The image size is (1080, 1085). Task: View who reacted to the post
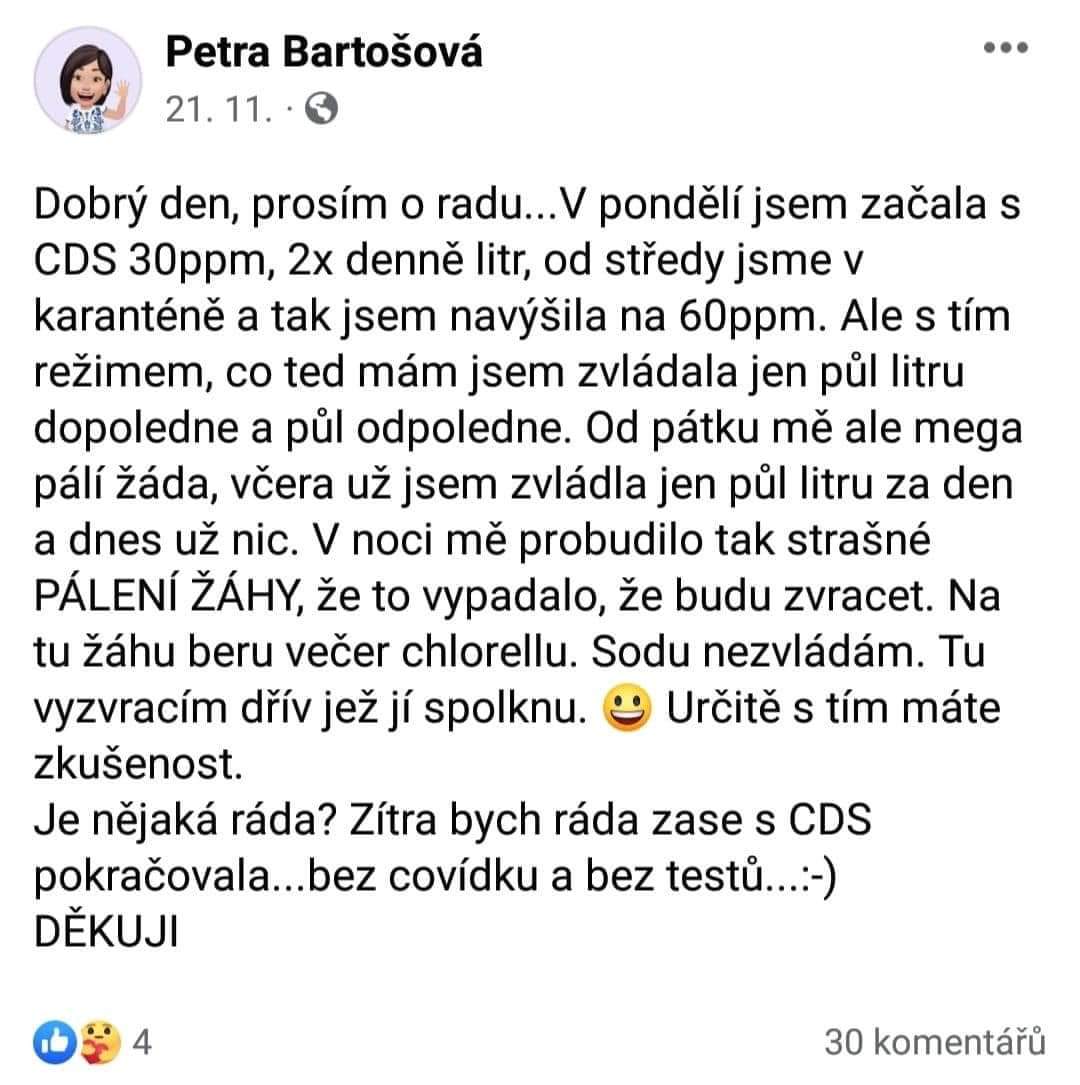pyautogui.click(x=92, y=1042)
